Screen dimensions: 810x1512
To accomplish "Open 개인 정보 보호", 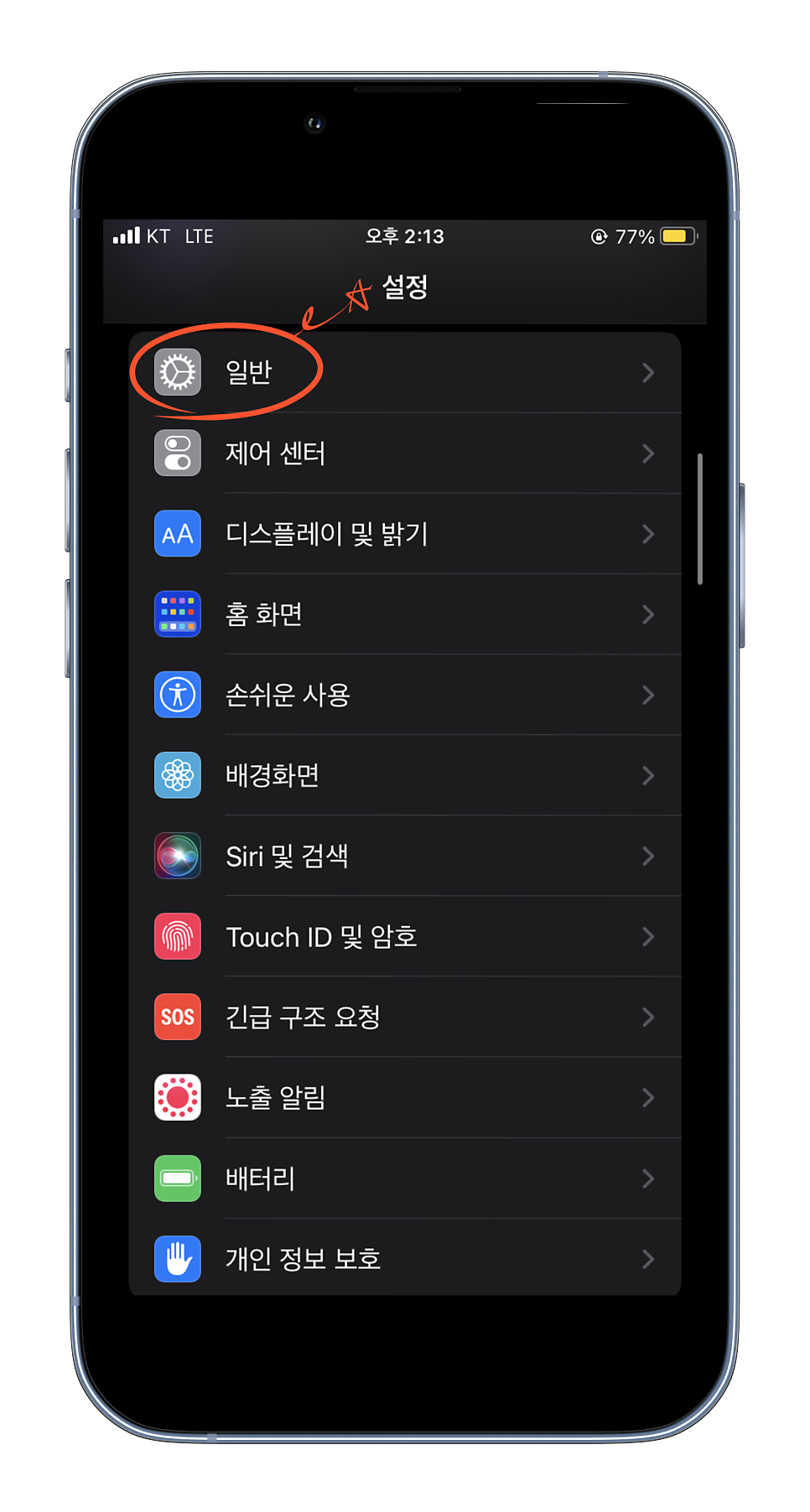I will [405, 1257].
